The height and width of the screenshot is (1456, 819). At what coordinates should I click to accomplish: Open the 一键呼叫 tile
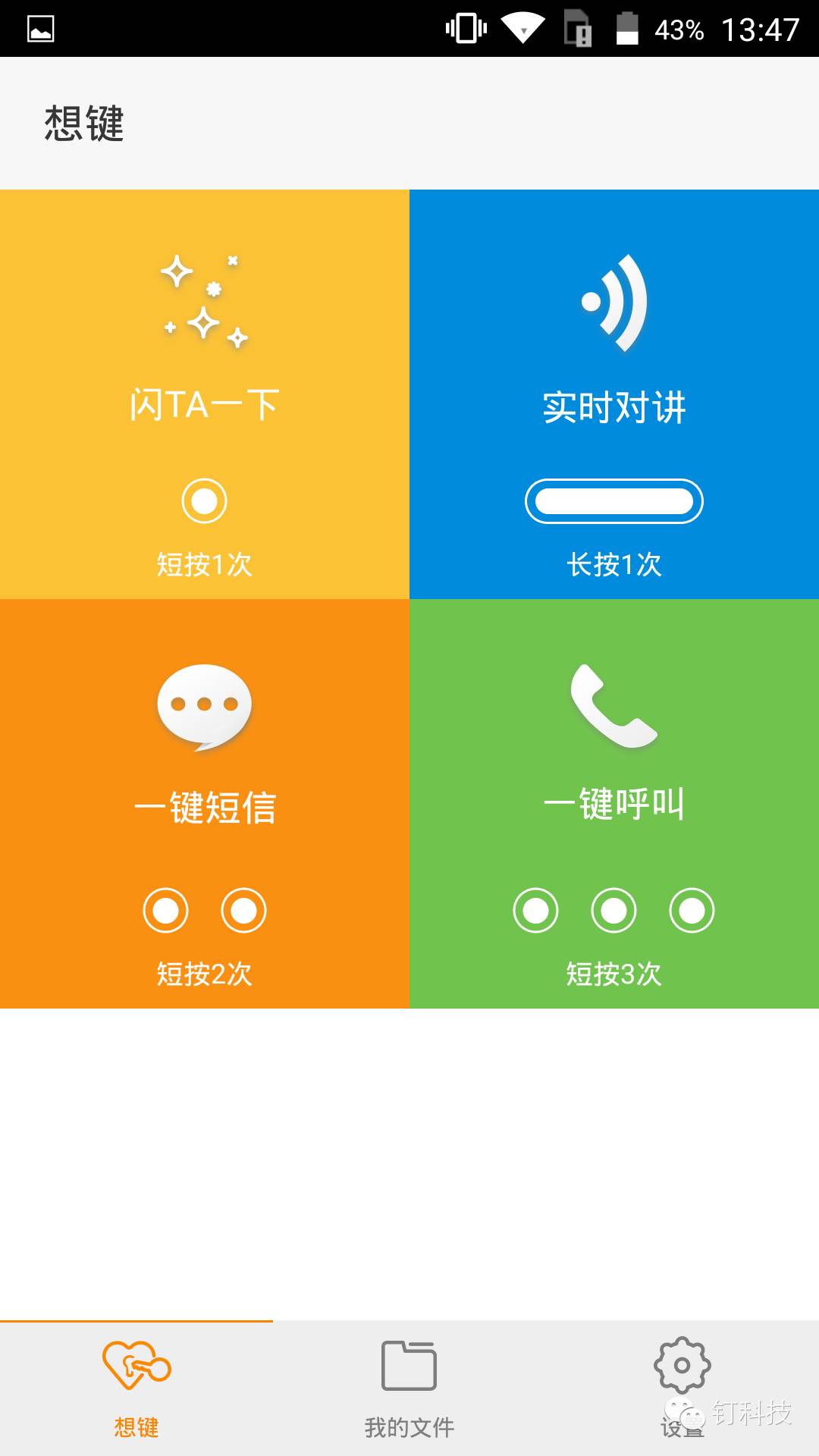coord(614,804)
